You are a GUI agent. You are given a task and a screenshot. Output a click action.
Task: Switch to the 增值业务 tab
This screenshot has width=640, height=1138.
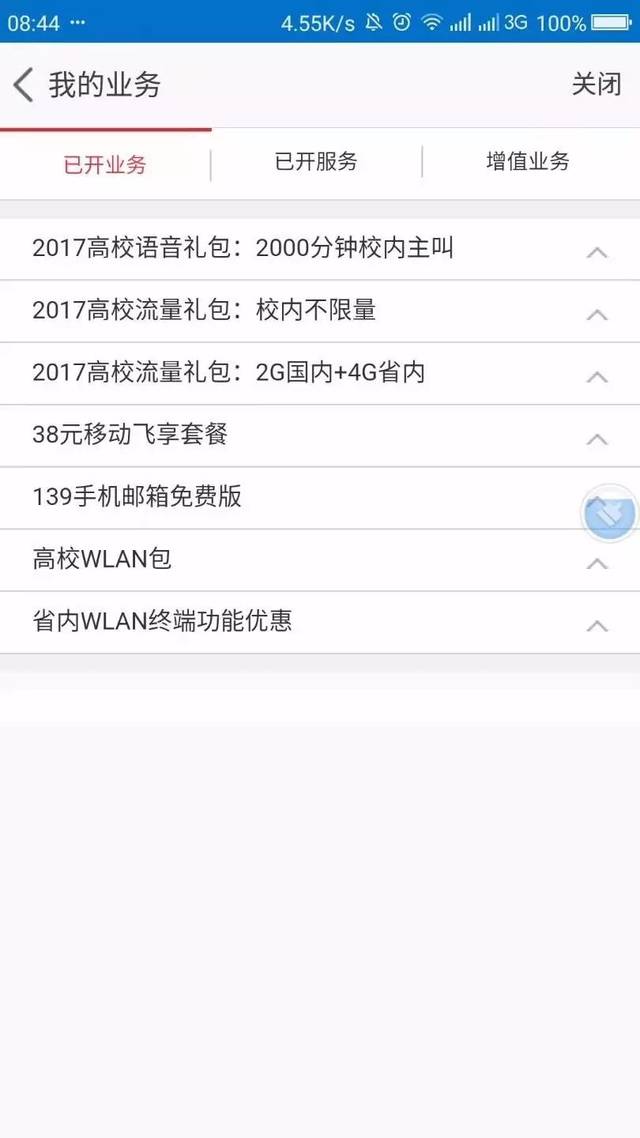click(x=528, y=161)
